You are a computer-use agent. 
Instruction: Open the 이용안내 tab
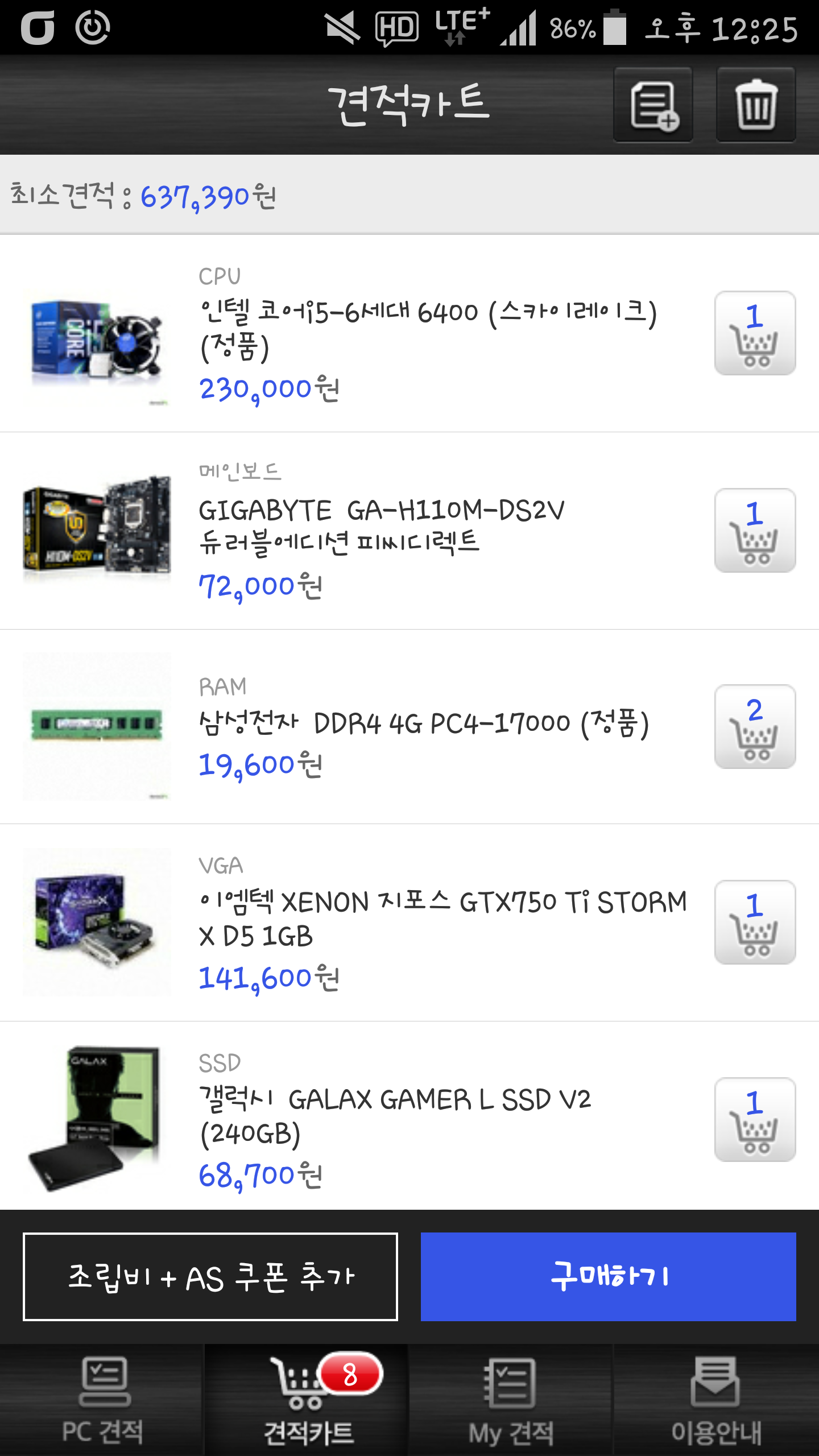[x=715, y=1400]
